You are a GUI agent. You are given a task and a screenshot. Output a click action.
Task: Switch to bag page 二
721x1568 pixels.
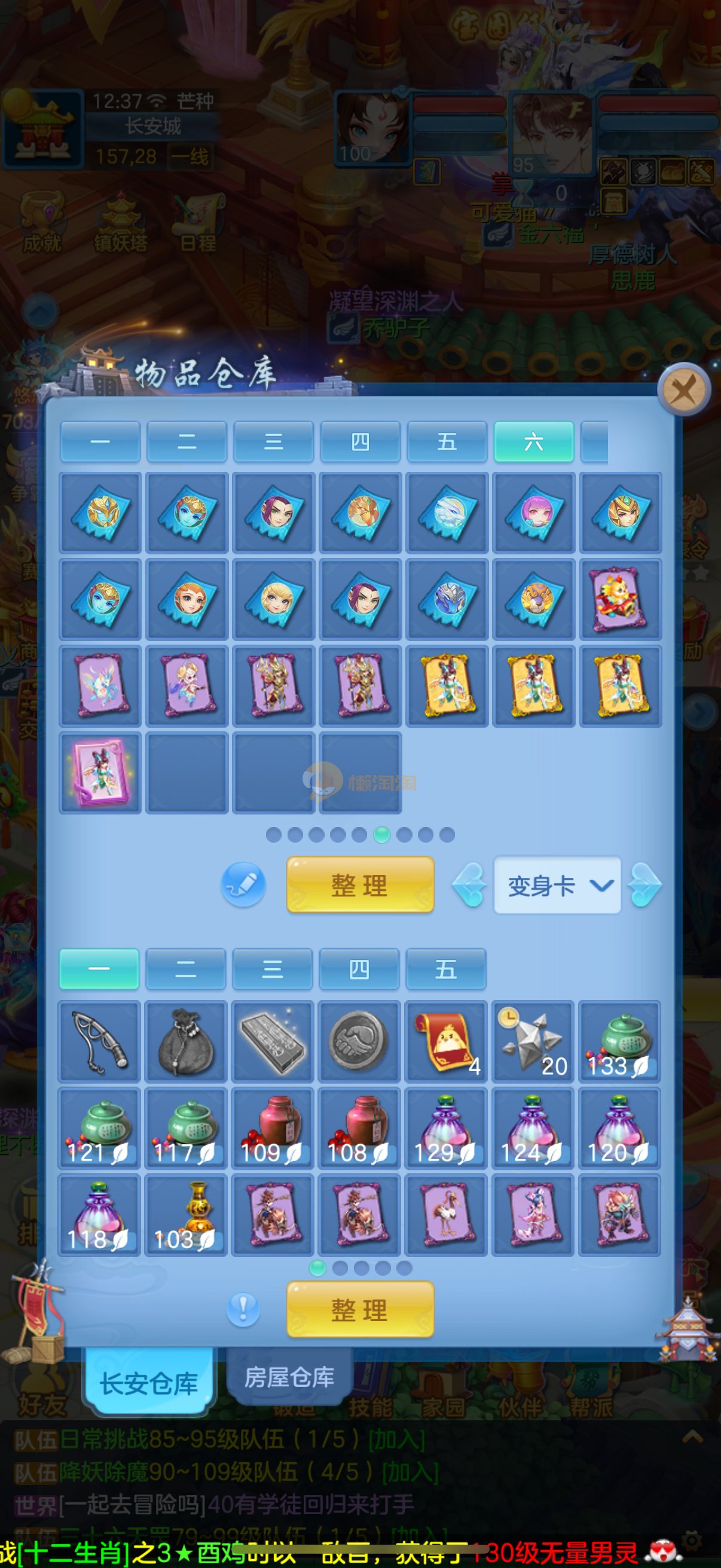(186, 969)
